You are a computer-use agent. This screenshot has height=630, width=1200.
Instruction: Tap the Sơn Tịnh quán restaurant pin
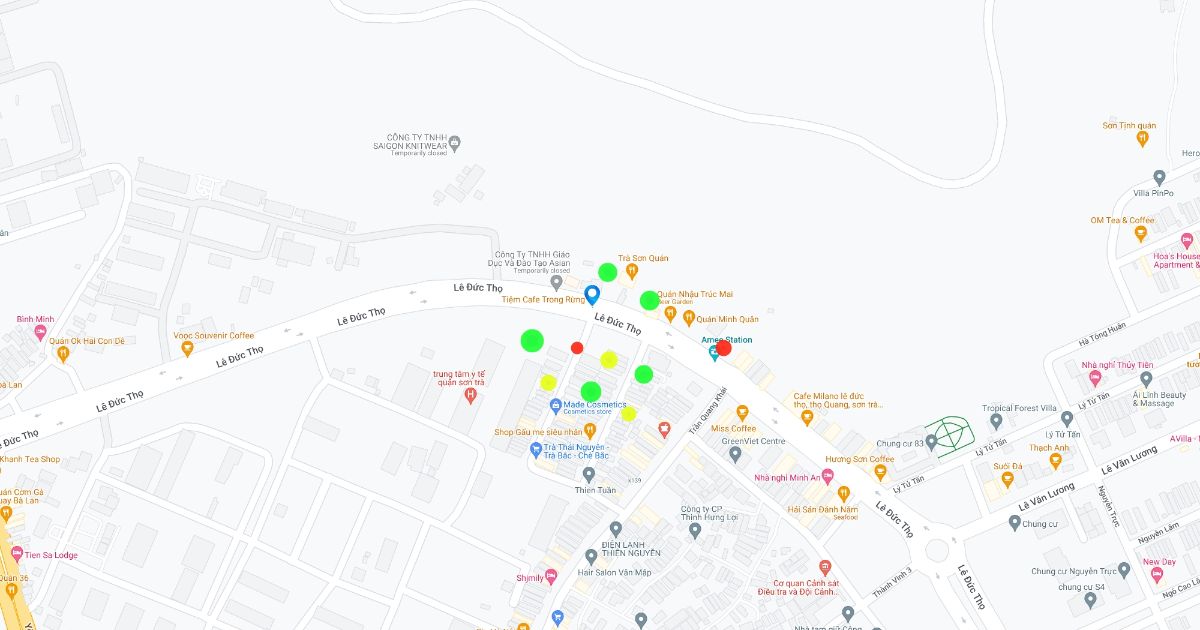tap(1142, 139)
